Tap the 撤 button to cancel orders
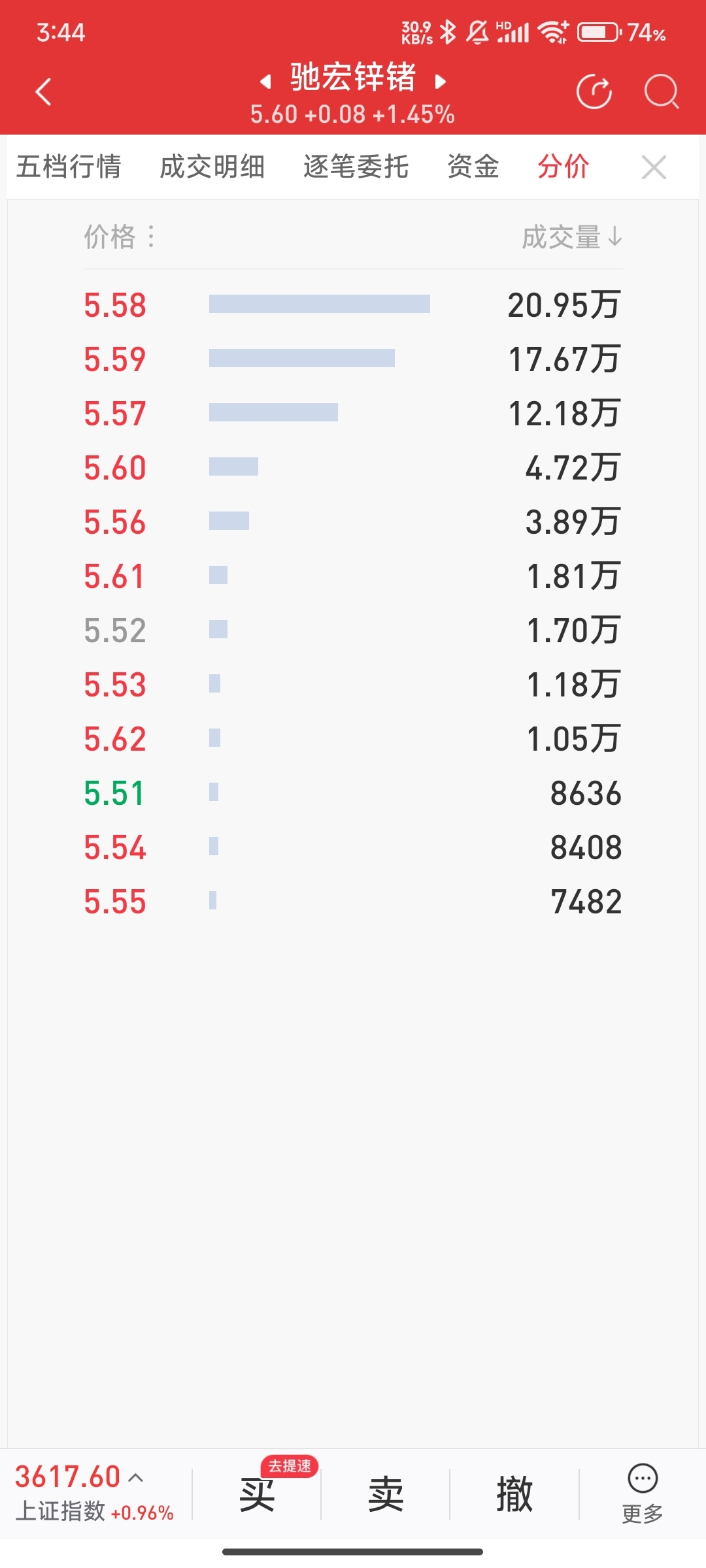The height and width of the screenshot is (1568, 706). click(514, 1494)
